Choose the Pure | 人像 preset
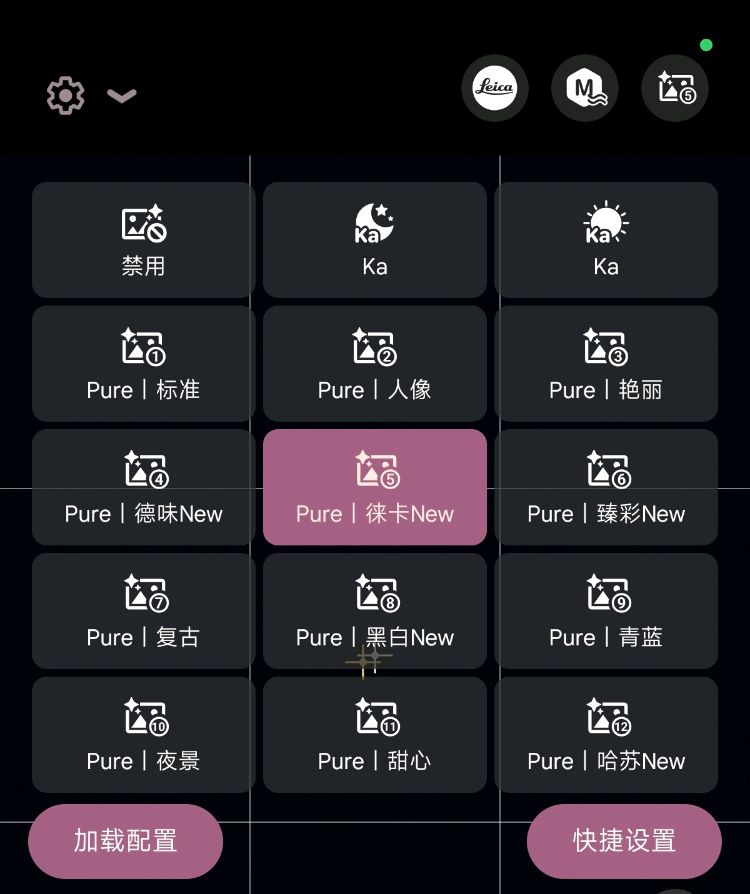This screenshot has width=750, height=894. (375, 364)
